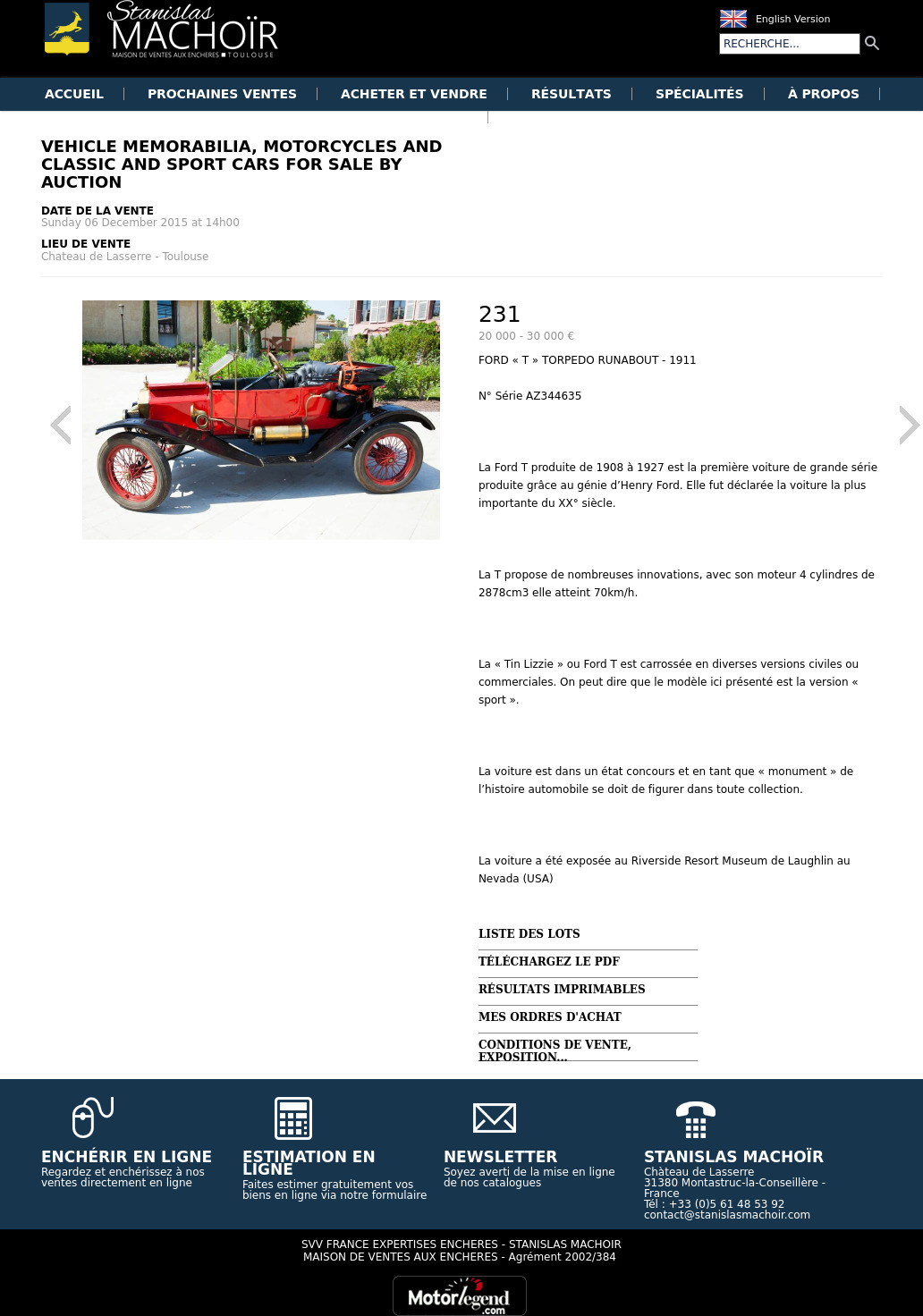View Conditions de vente, exposition
Screen dimensions: 923x1316
point(554,1050)
